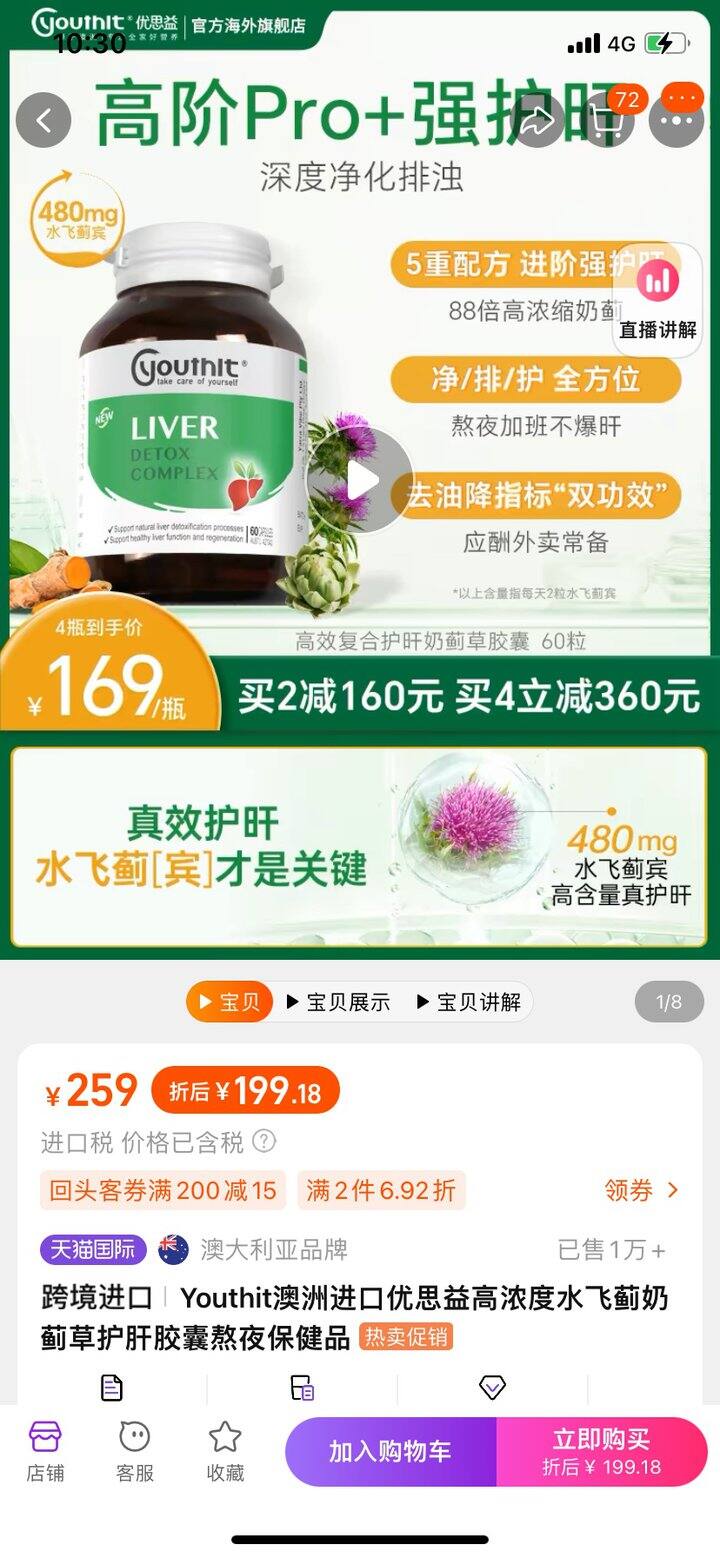Open the 店铺 store page
This screenshot has height=1558, width=720.
[x=45, y=1452]
